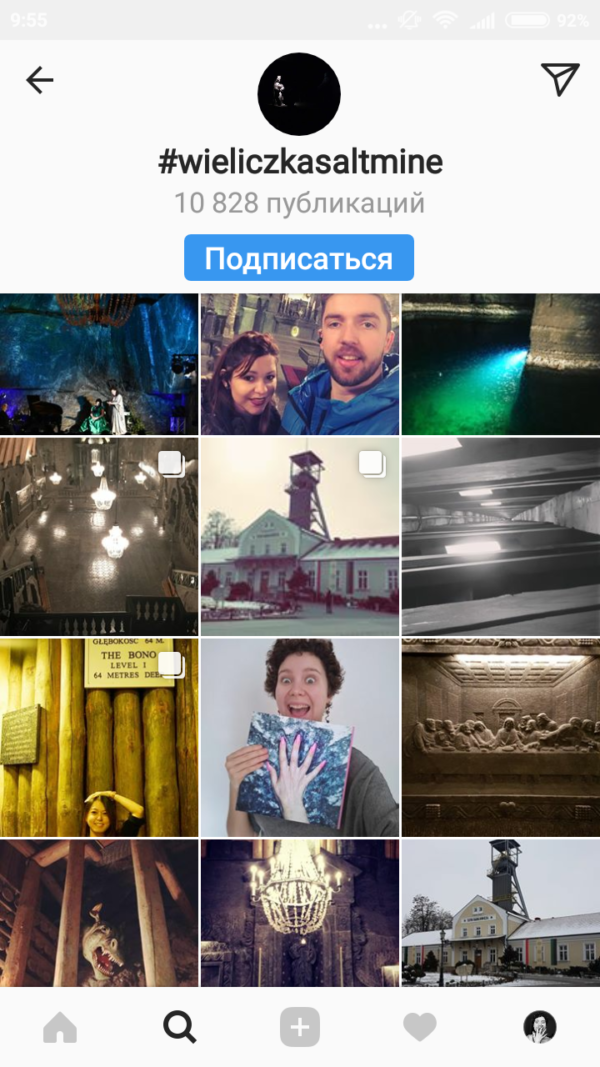The height and width of the screenshot is (1067, 600).
Task: Open the Last Supper relief carving photo
Action: (501, 737)
